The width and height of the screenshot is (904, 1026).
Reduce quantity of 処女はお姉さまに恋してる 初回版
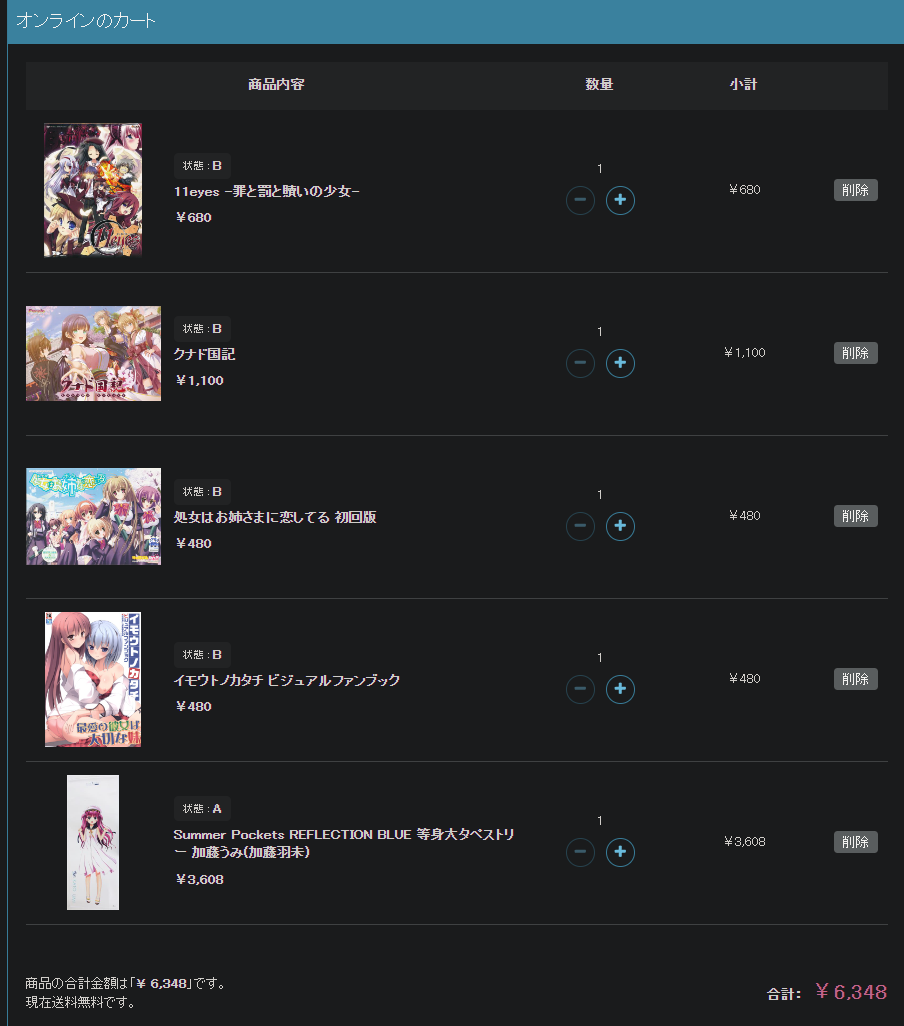point(580,526)
